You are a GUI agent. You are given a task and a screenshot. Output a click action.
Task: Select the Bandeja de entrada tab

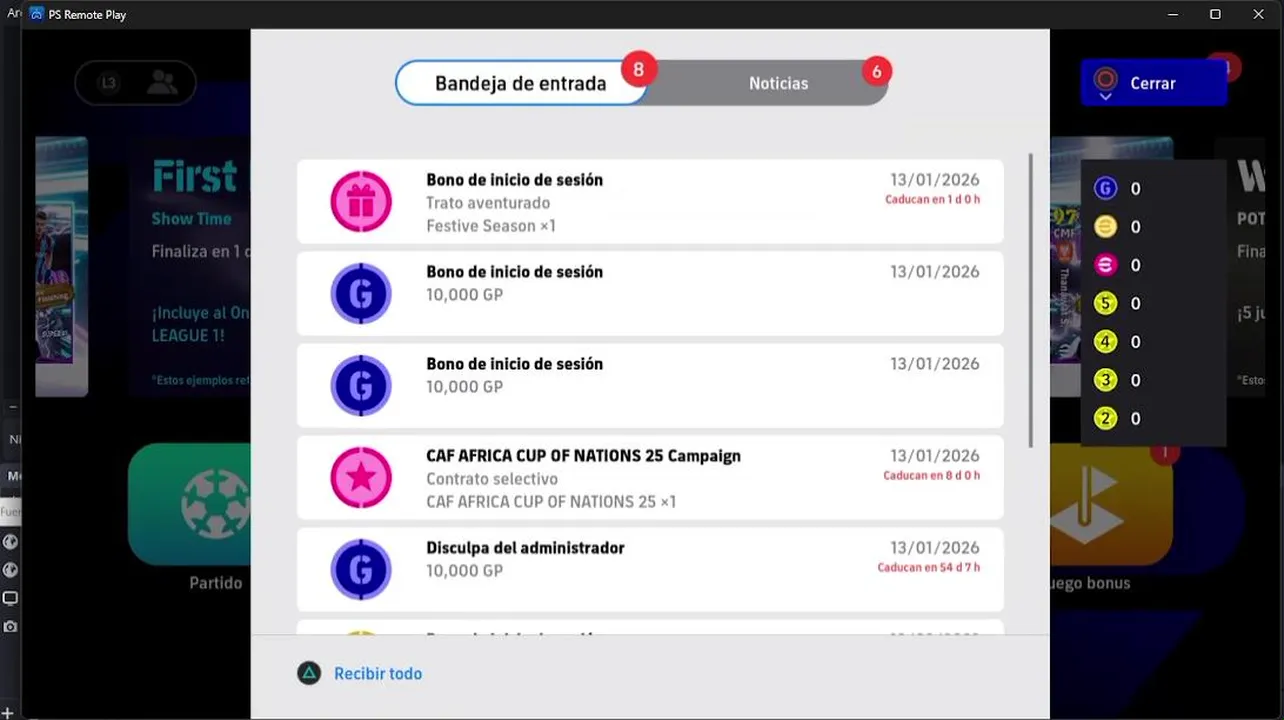520,84
